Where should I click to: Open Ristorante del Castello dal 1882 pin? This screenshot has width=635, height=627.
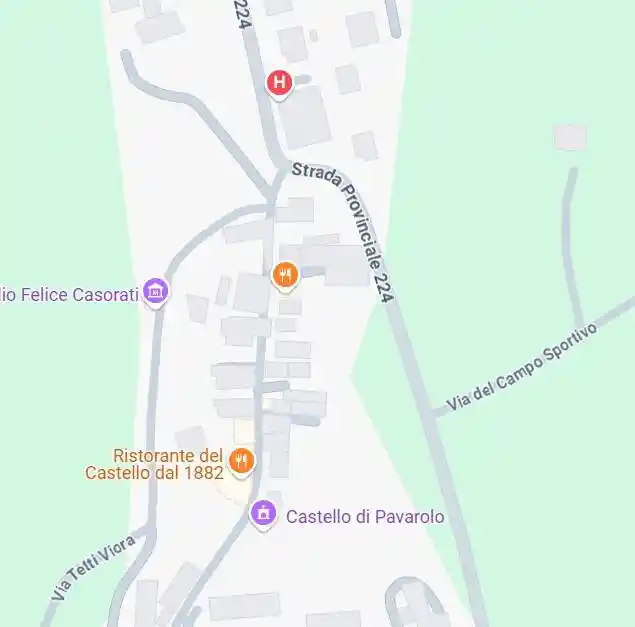point(240,462)
